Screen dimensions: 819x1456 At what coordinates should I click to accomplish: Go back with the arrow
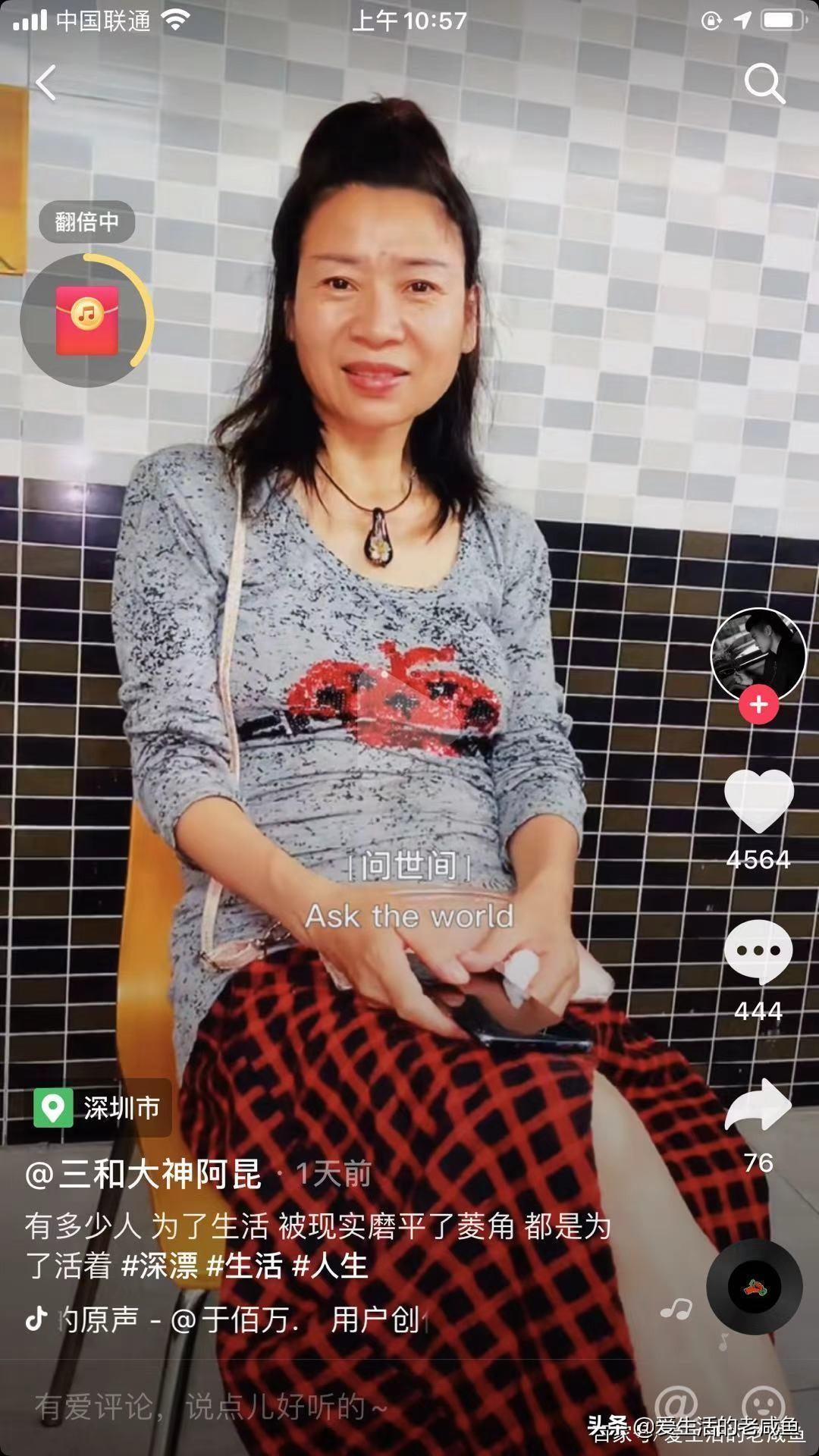tap(46, 83)
